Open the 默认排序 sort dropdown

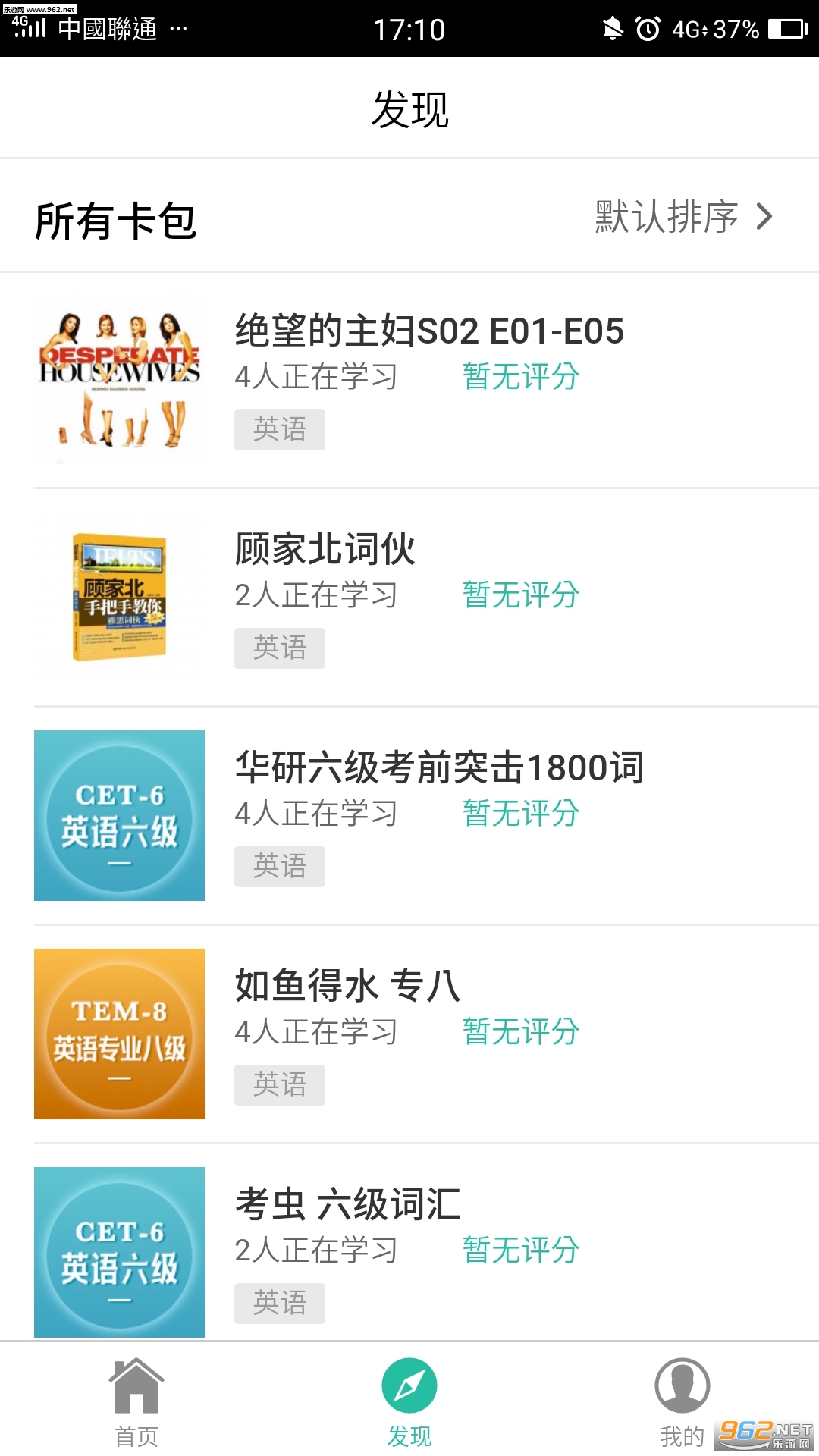click(682, 217)
